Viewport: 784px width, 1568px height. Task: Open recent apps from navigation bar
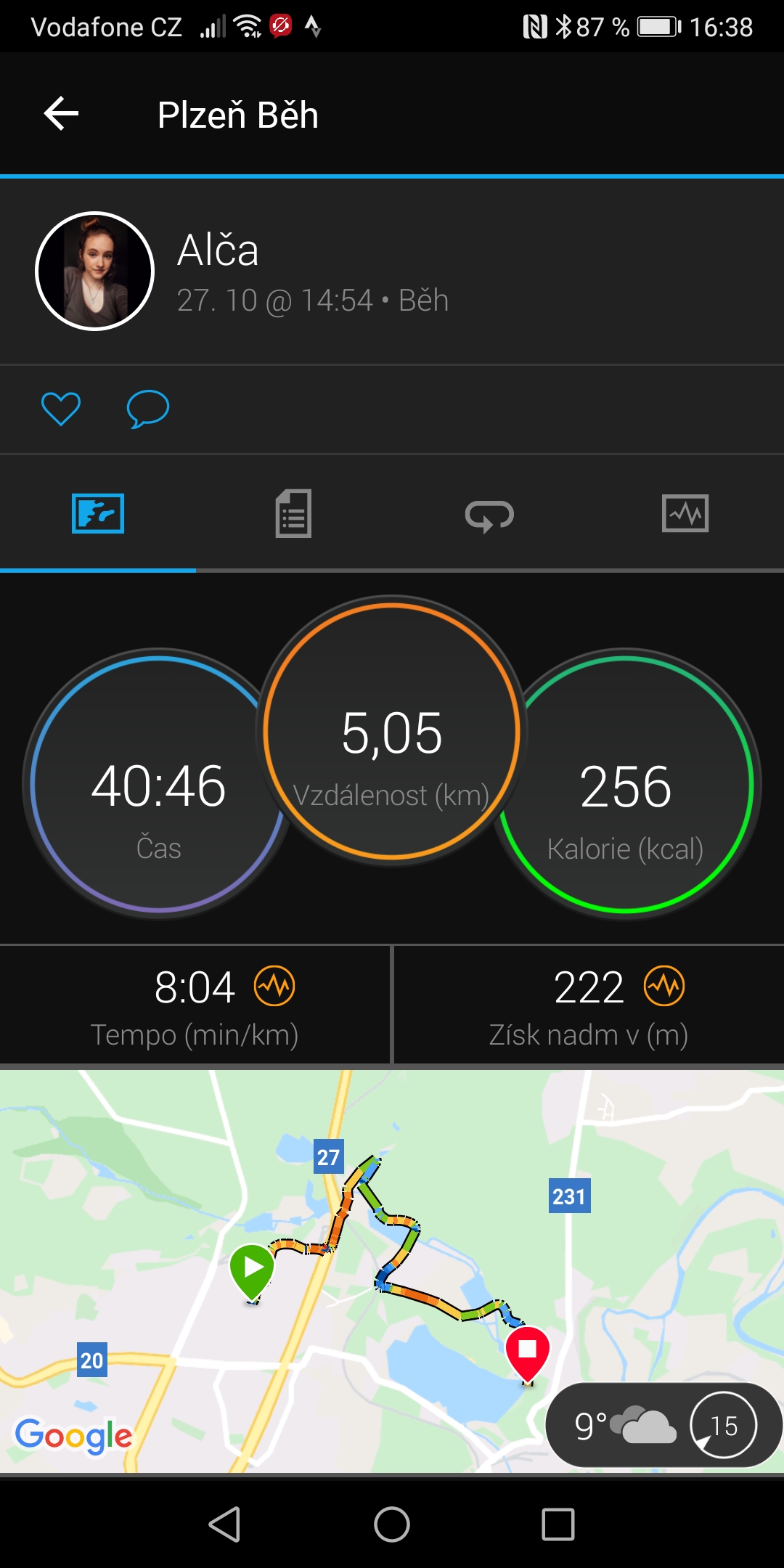pyautogui.click(x=558, y=1524)
